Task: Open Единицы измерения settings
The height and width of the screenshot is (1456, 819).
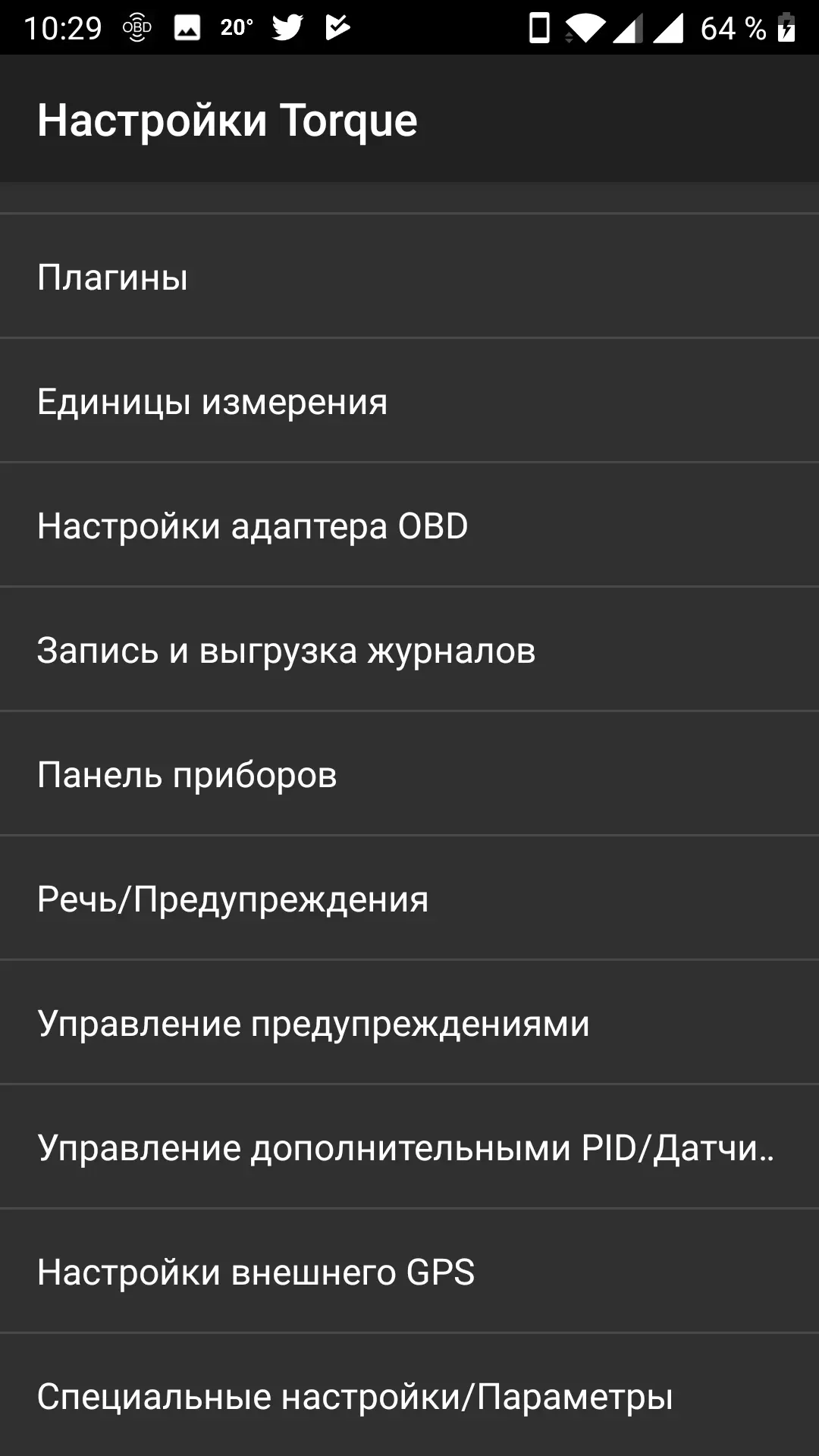Action: (x=409, y=401)
